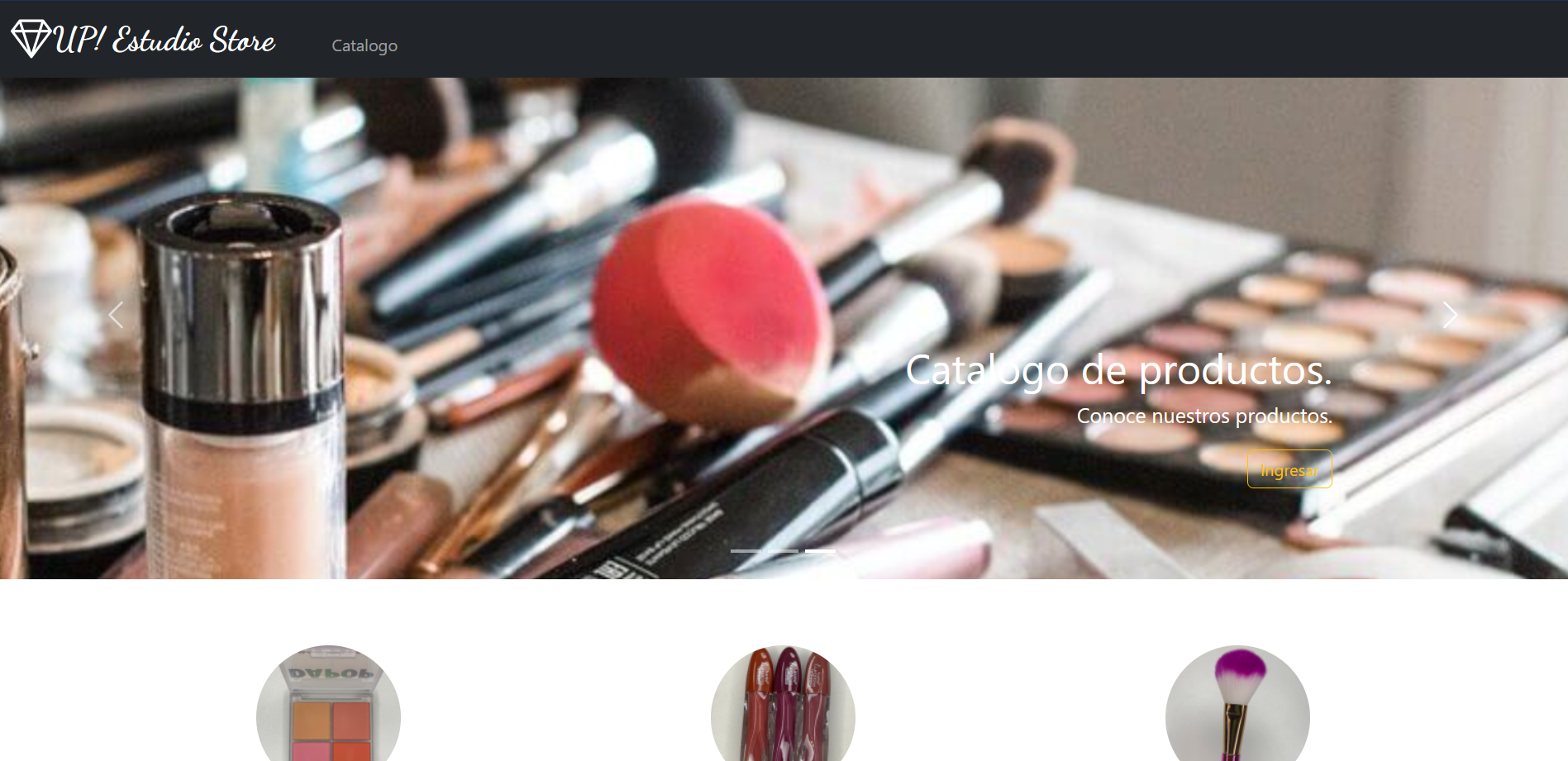Select the second carousel slide indicator

pyautogui.click(x=783, y=550)
